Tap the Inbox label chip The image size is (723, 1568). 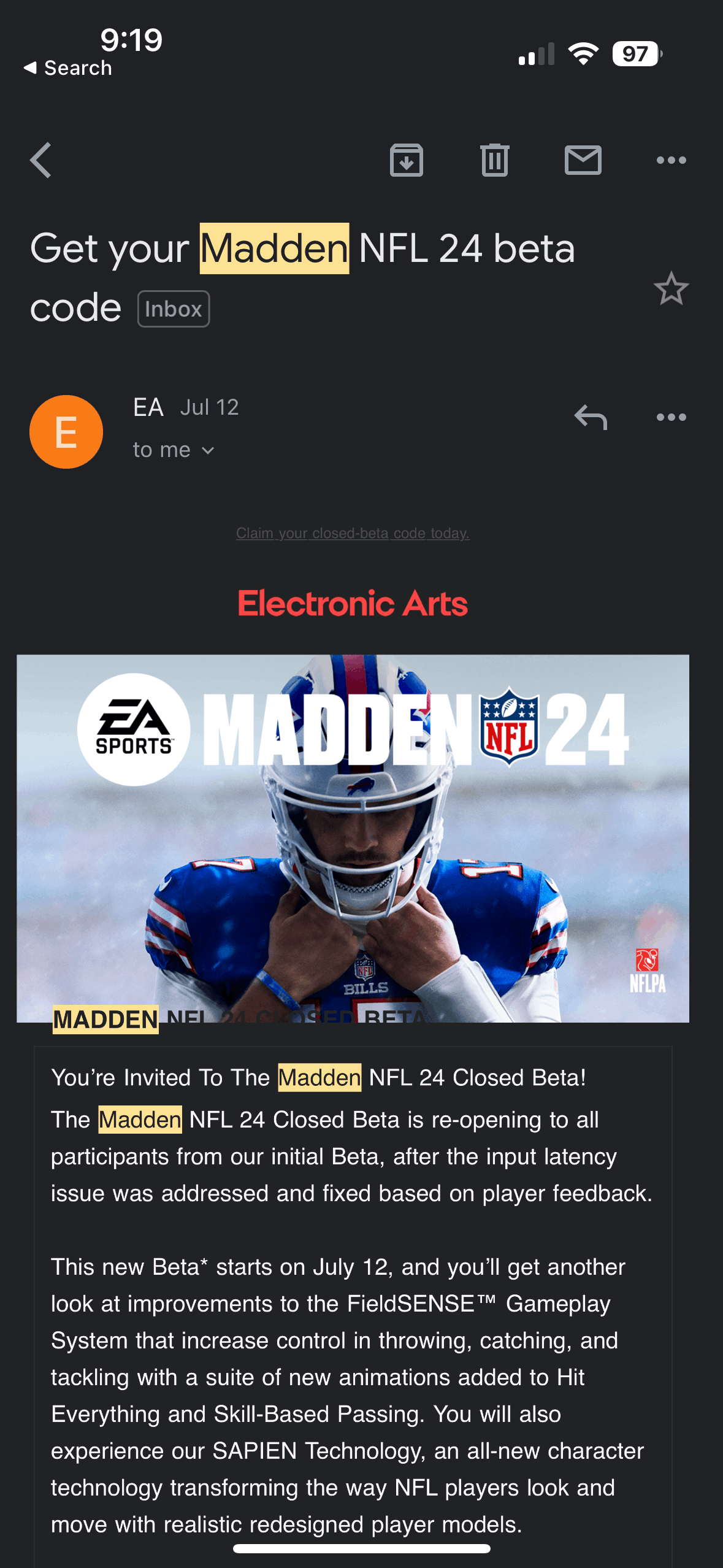click(x=174, y=309)
